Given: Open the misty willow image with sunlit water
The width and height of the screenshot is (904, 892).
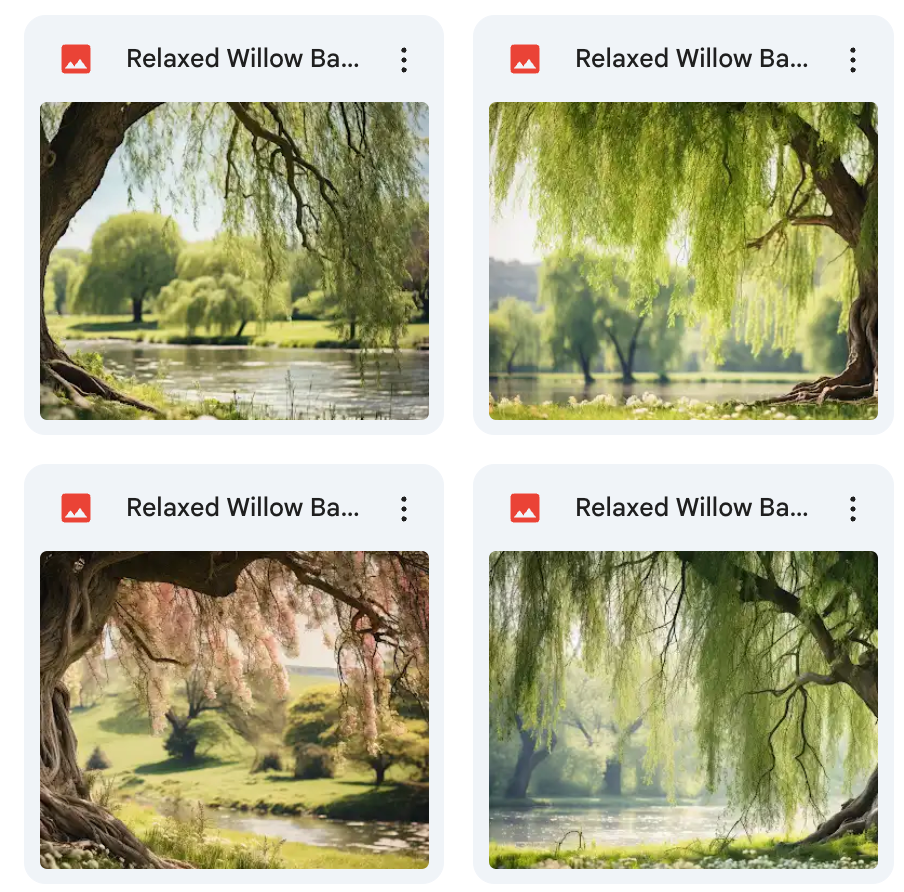Looking at the screenshot, I should (x=683, y=709).
